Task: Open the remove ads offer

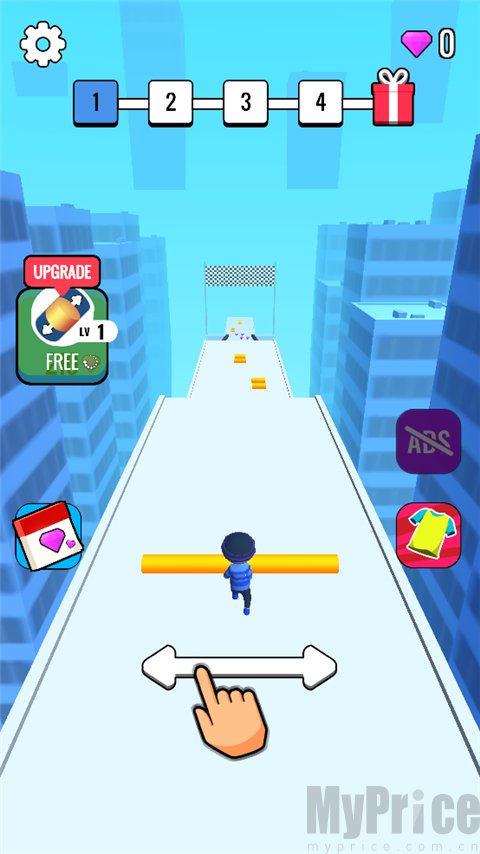Action: (x=428, y=441)
